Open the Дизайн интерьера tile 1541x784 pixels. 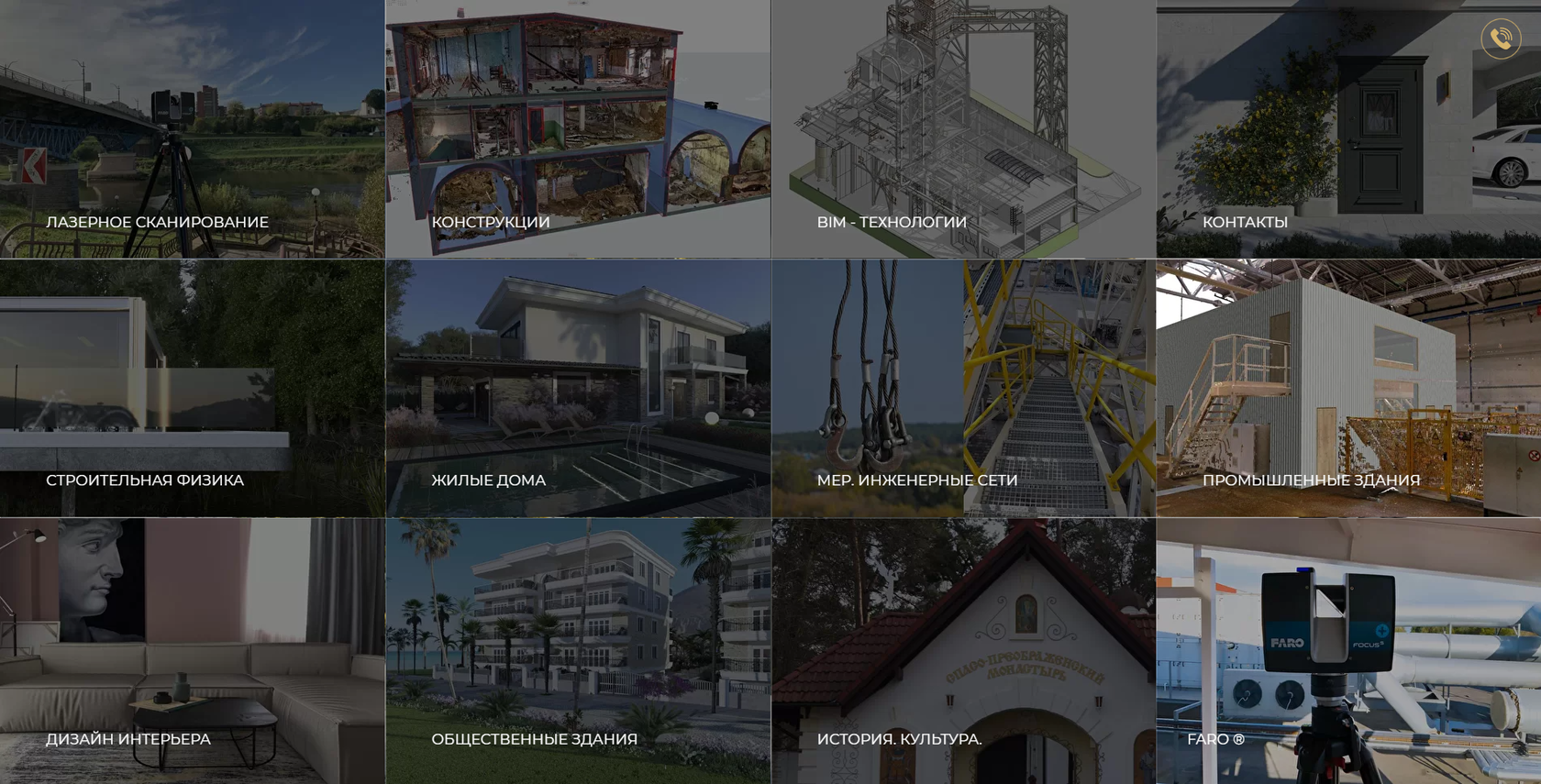192,651
